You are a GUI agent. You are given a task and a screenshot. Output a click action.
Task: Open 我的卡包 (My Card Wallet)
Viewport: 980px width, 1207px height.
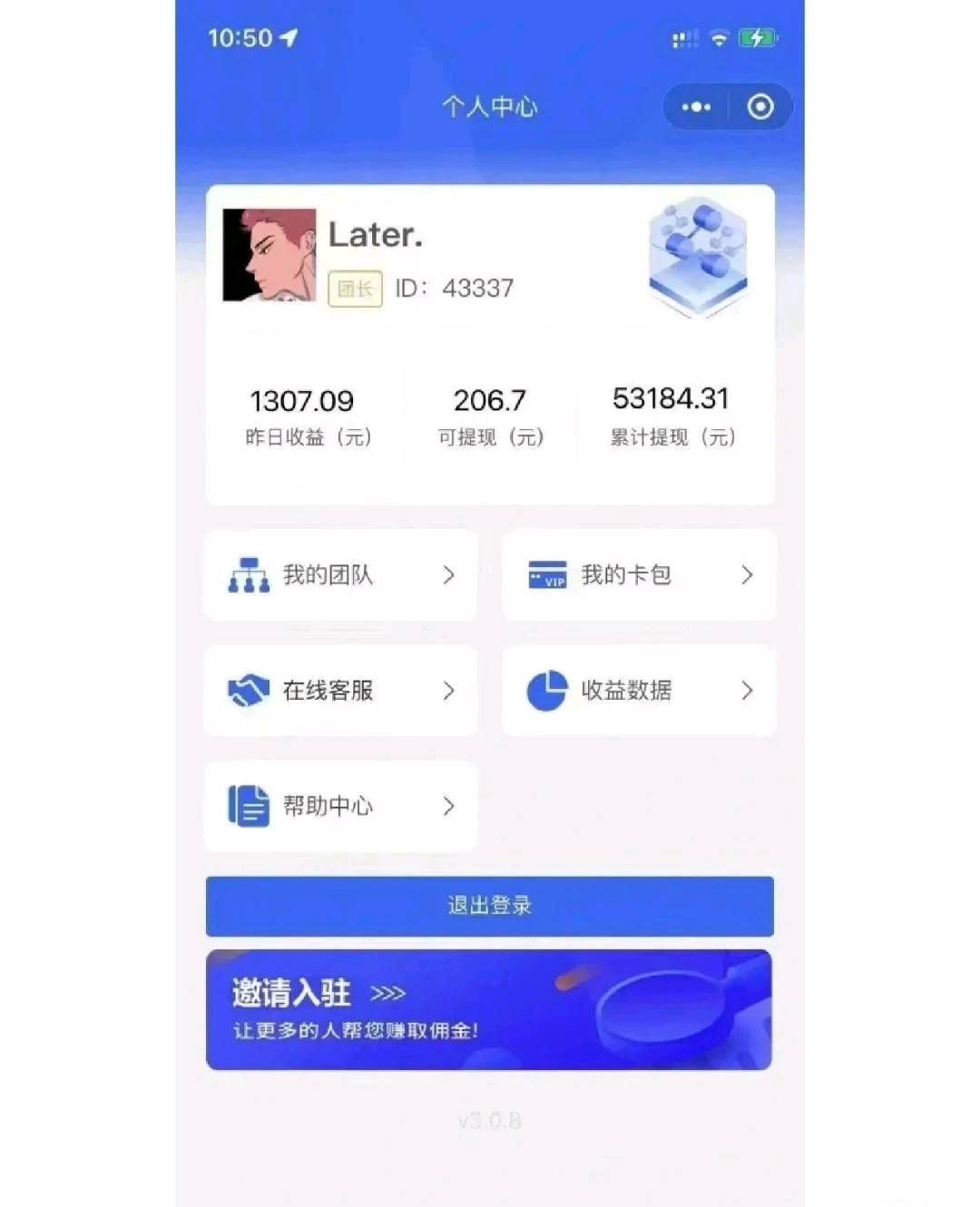tap(639, 575)
